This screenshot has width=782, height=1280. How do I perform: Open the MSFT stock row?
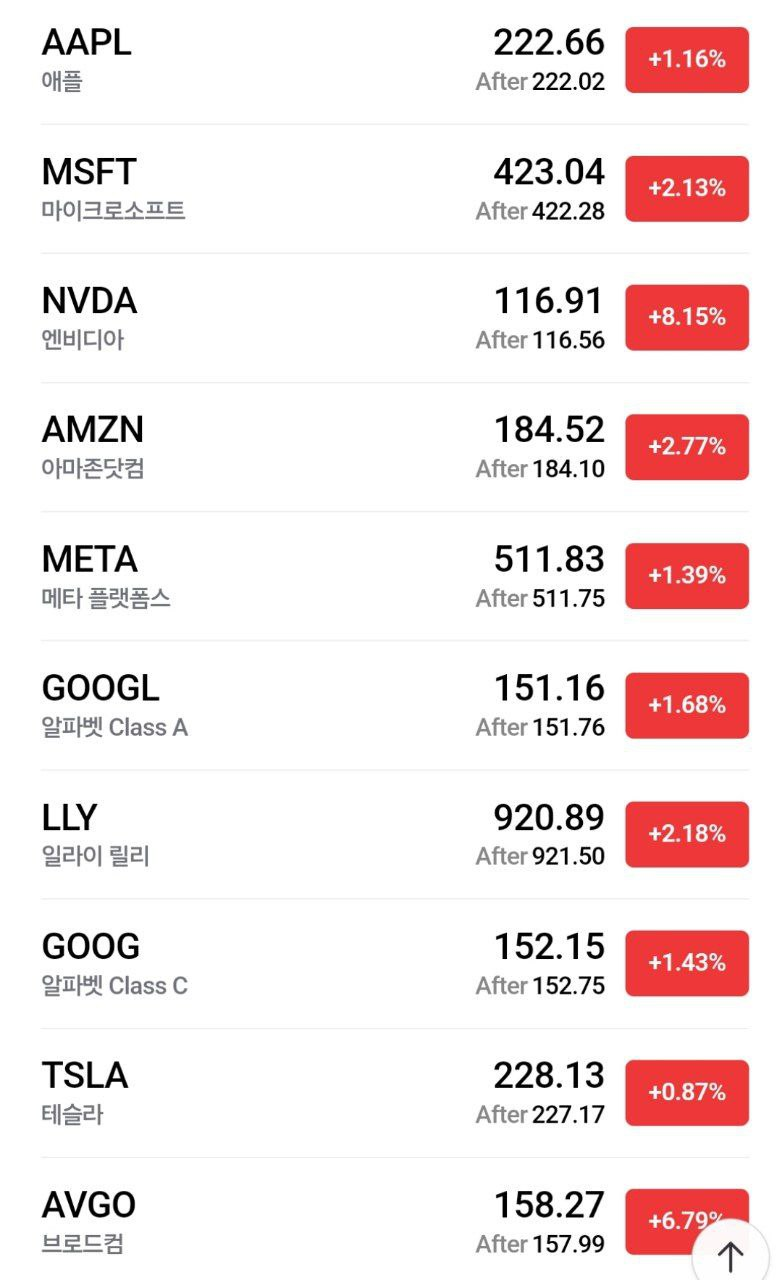click(300, 189)
